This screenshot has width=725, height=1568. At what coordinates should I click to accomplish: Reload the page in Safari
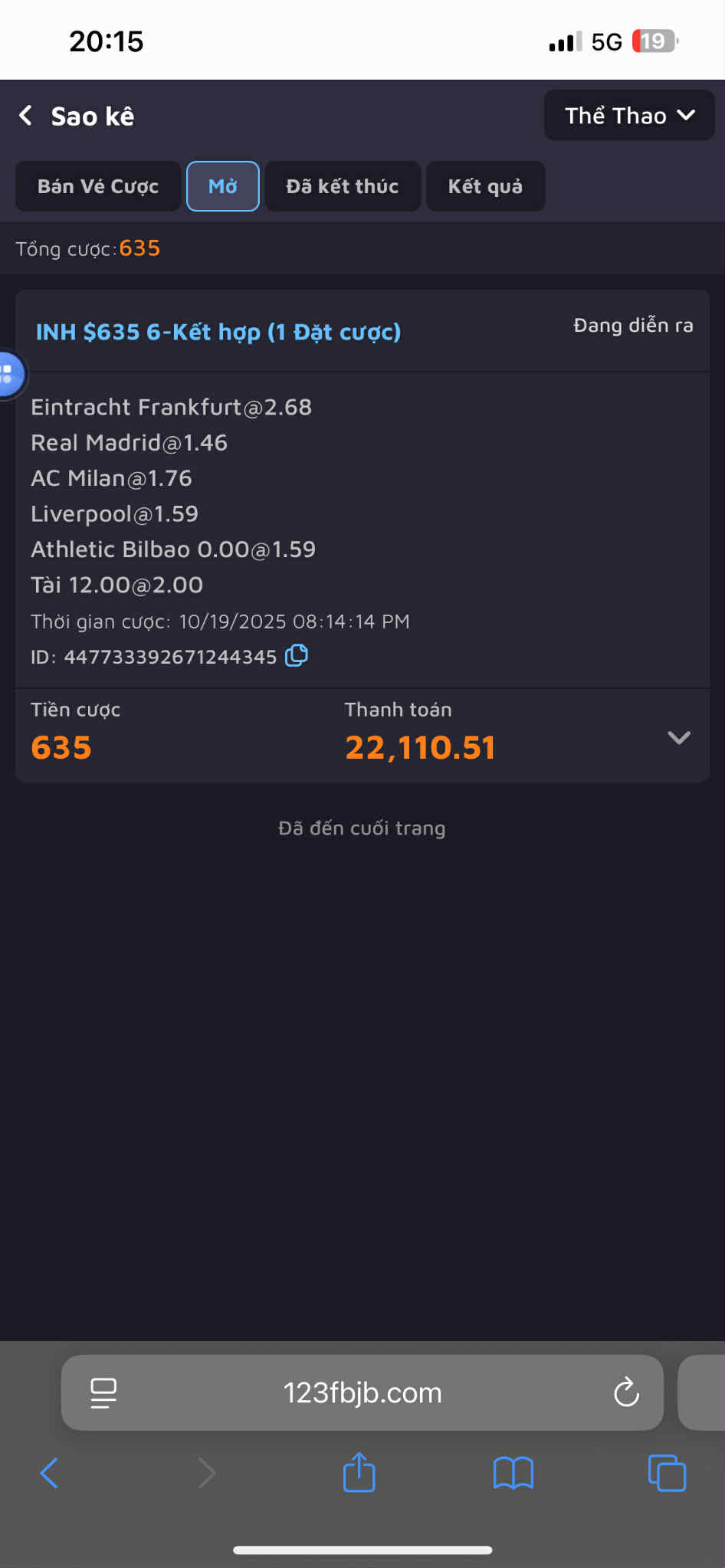626,1393
